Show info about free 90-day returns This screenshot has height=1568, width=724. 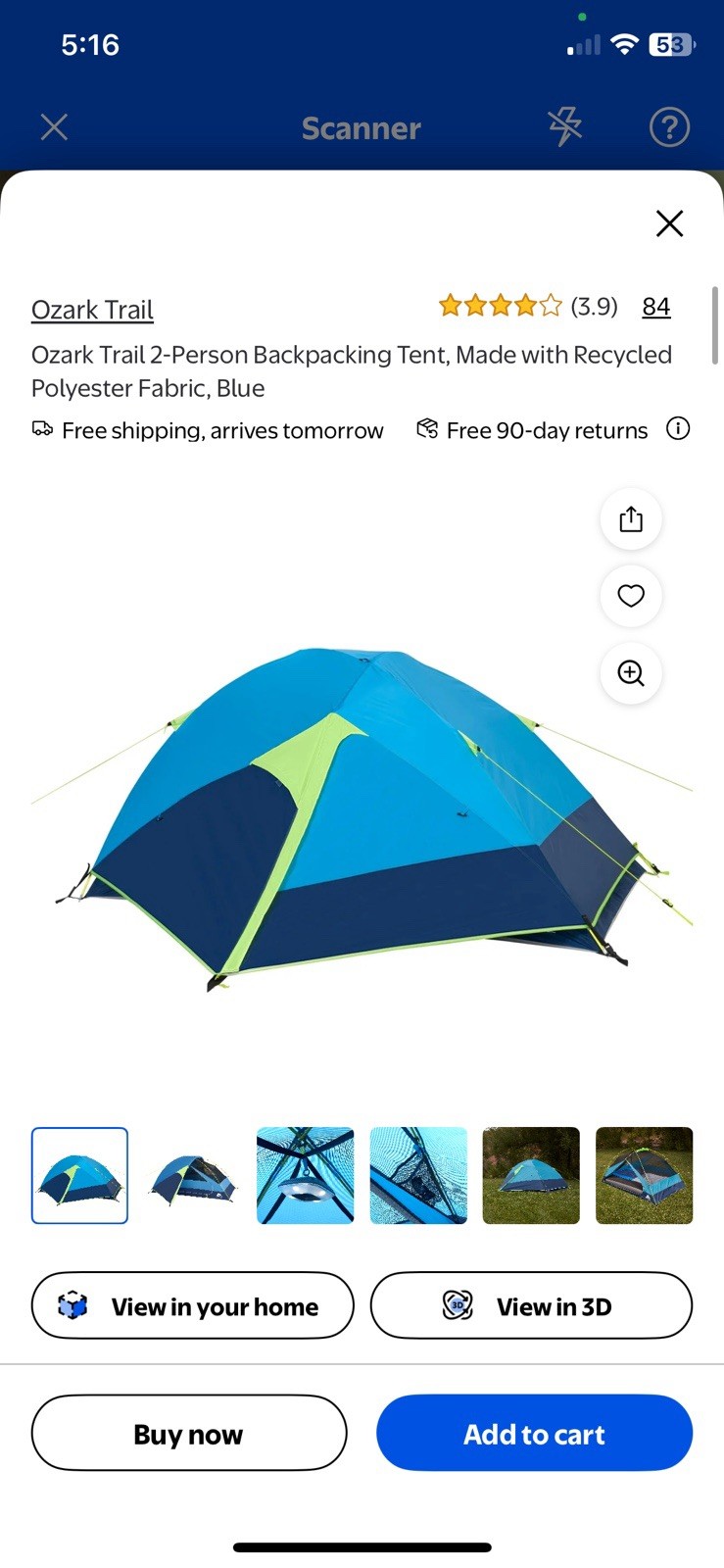pyautogui.click(x=678, y=428)
